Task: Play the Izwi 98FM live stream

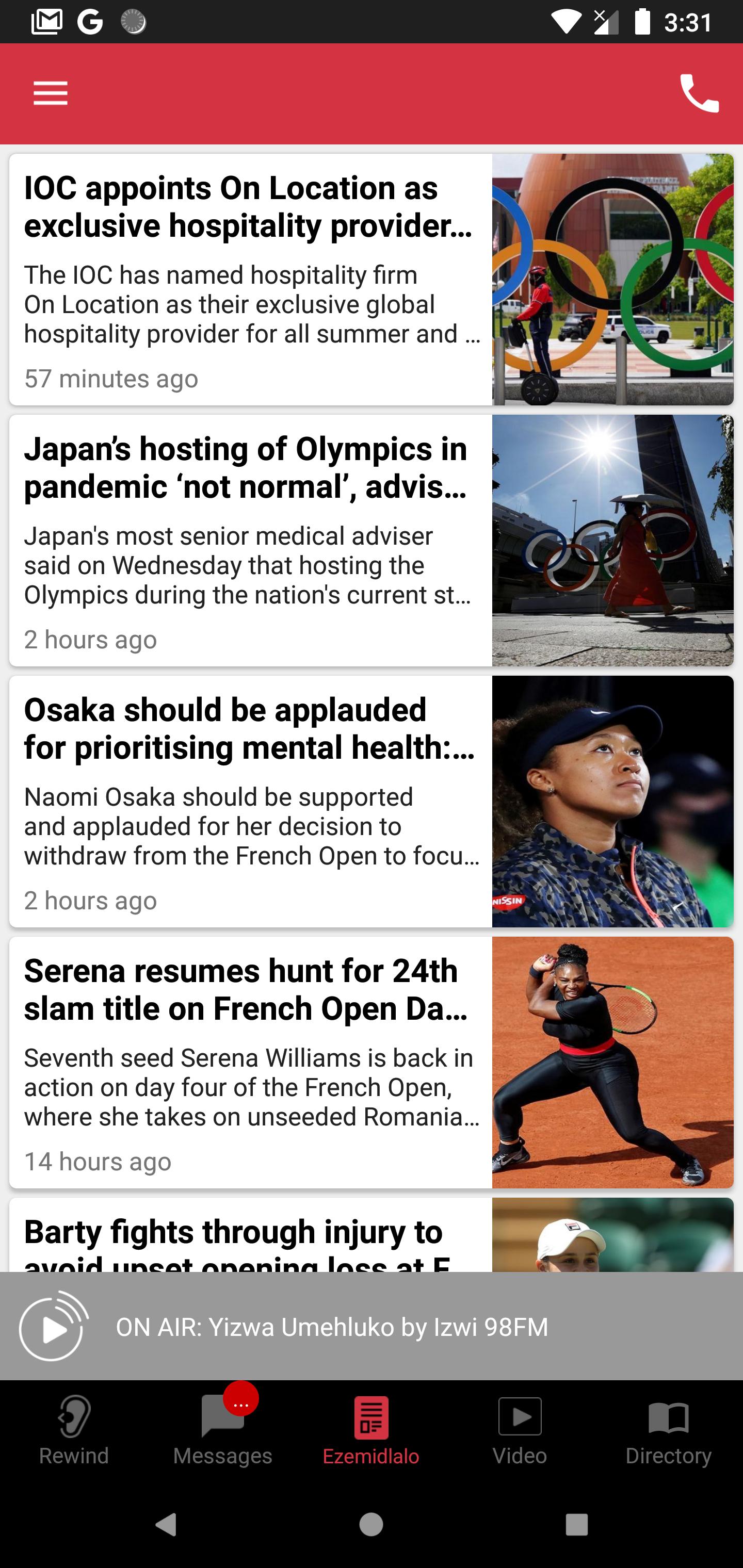Action: [x=53, y=1327]
